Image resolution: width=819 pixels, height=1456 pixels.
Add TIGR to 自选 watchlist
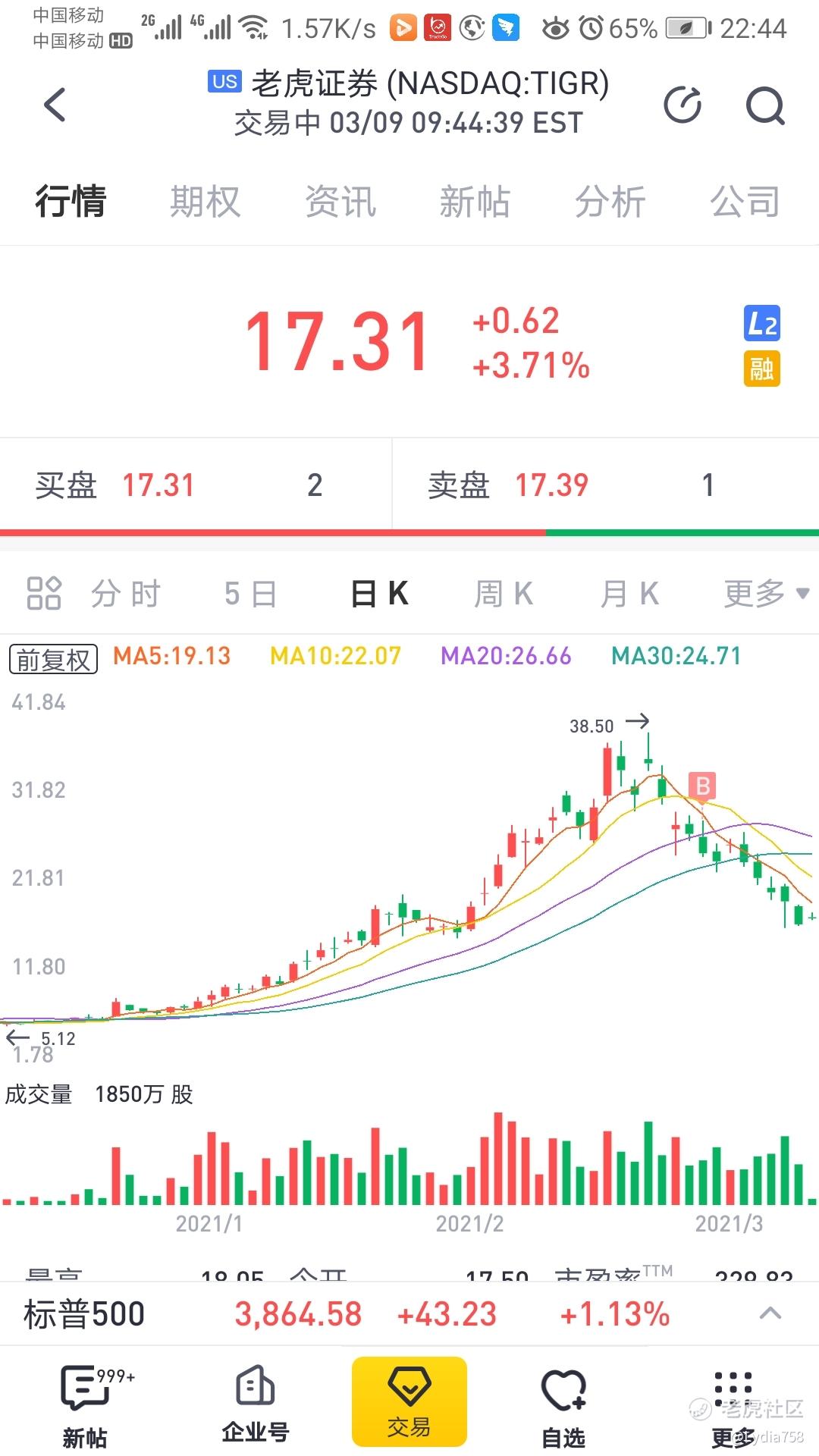(563, 1404)
